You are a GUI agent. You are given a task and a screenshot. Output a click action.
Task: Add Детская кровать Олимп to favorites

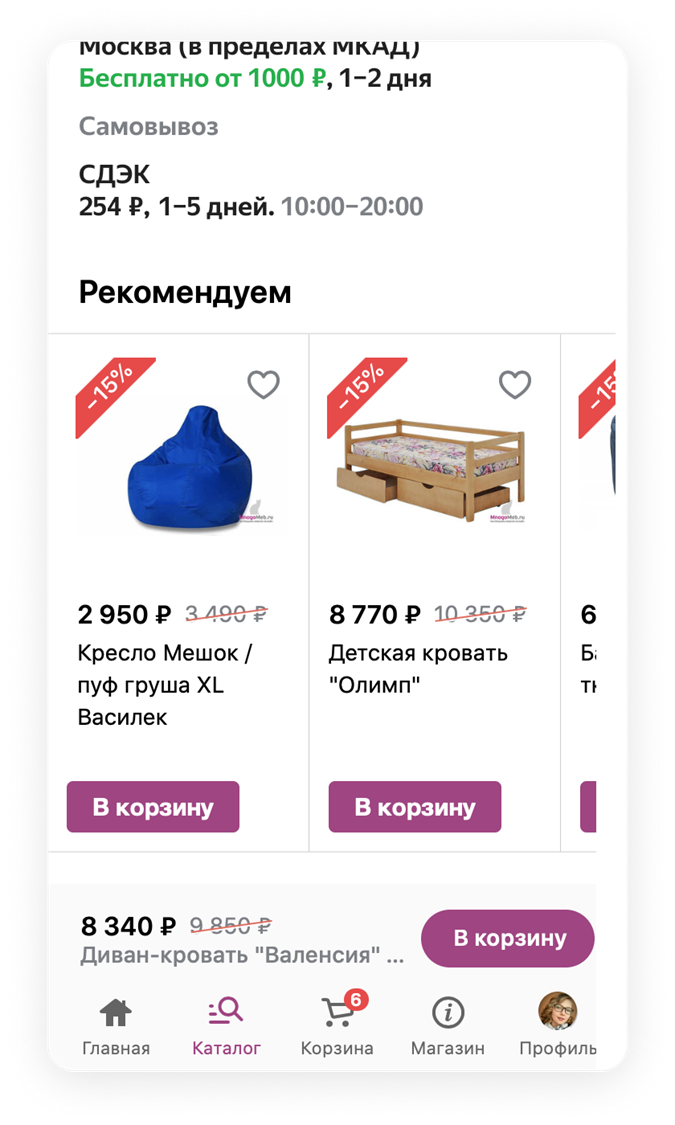[x=515, y=384]
